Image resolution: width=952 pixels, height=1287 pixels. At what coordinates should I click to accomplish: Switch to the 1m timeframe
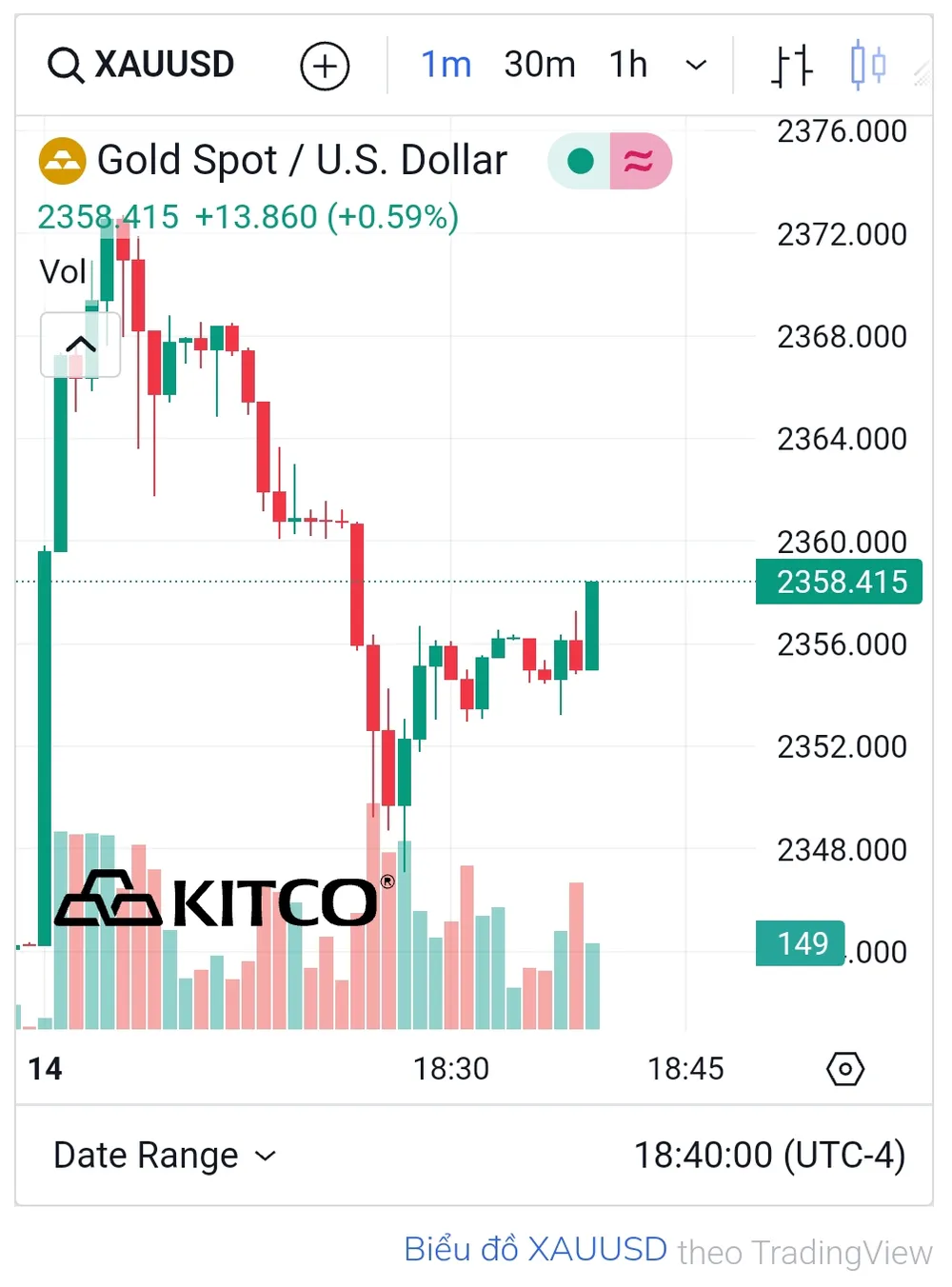[x=446, y=65]
